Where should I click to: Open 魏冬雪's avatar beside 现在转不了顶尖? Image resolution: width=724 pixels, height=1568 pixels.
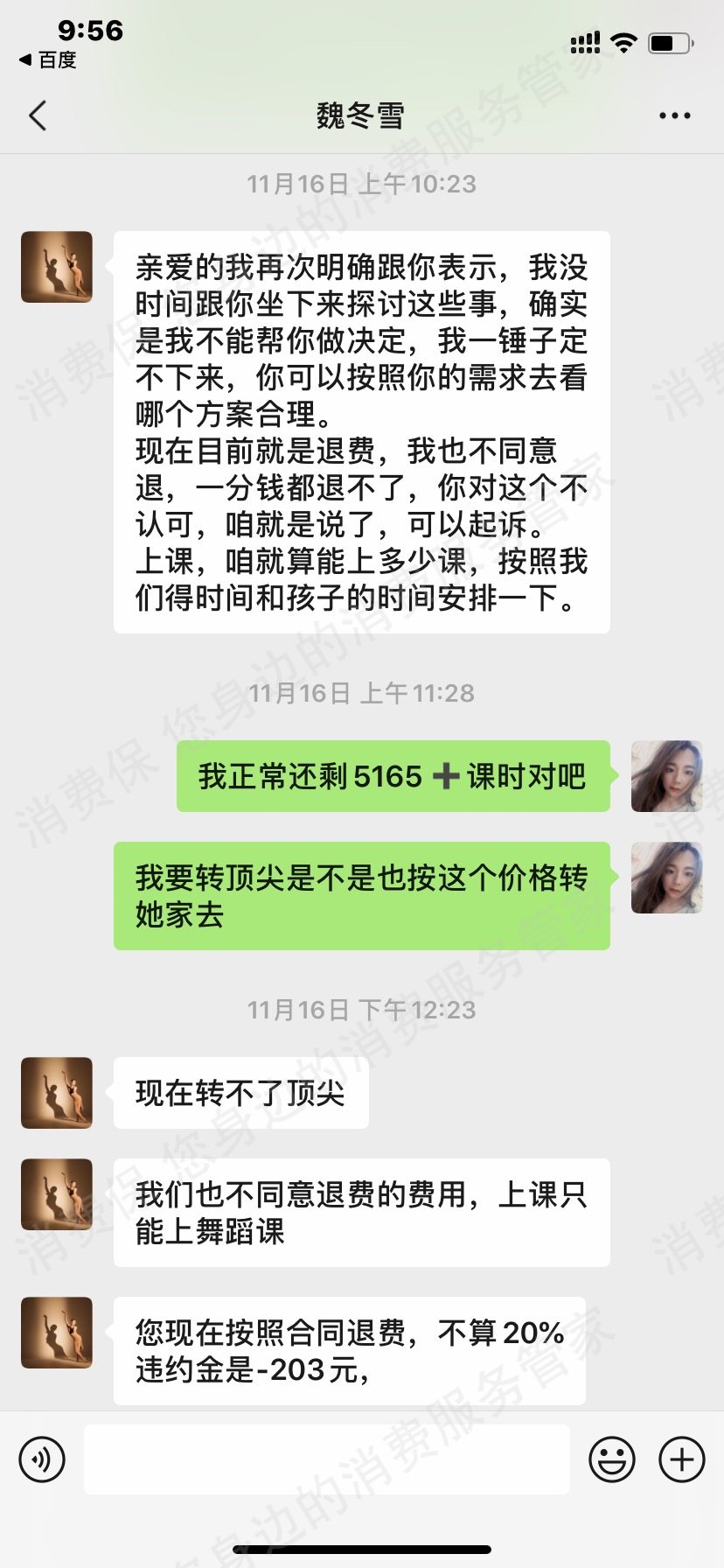57,1092
